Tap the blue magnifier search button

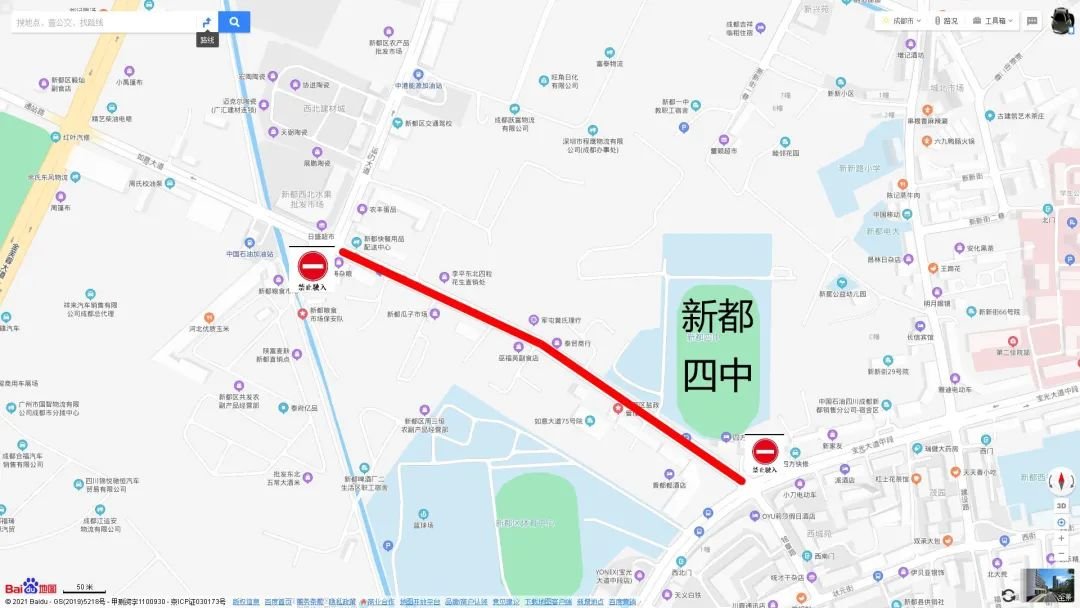click(234, 21)
